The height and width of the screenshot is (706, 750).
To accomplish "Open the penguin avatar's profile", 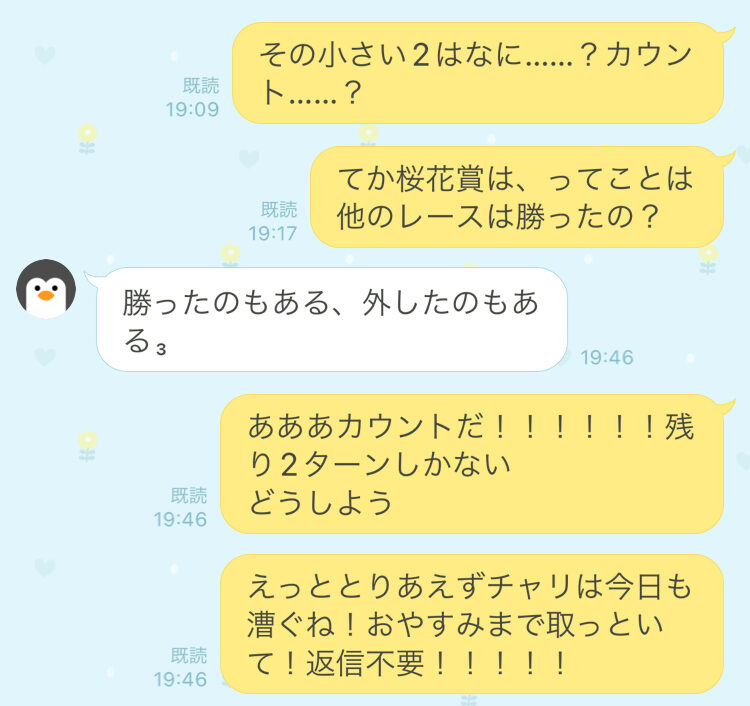I will pyautogui.click(x=46, y=289).
